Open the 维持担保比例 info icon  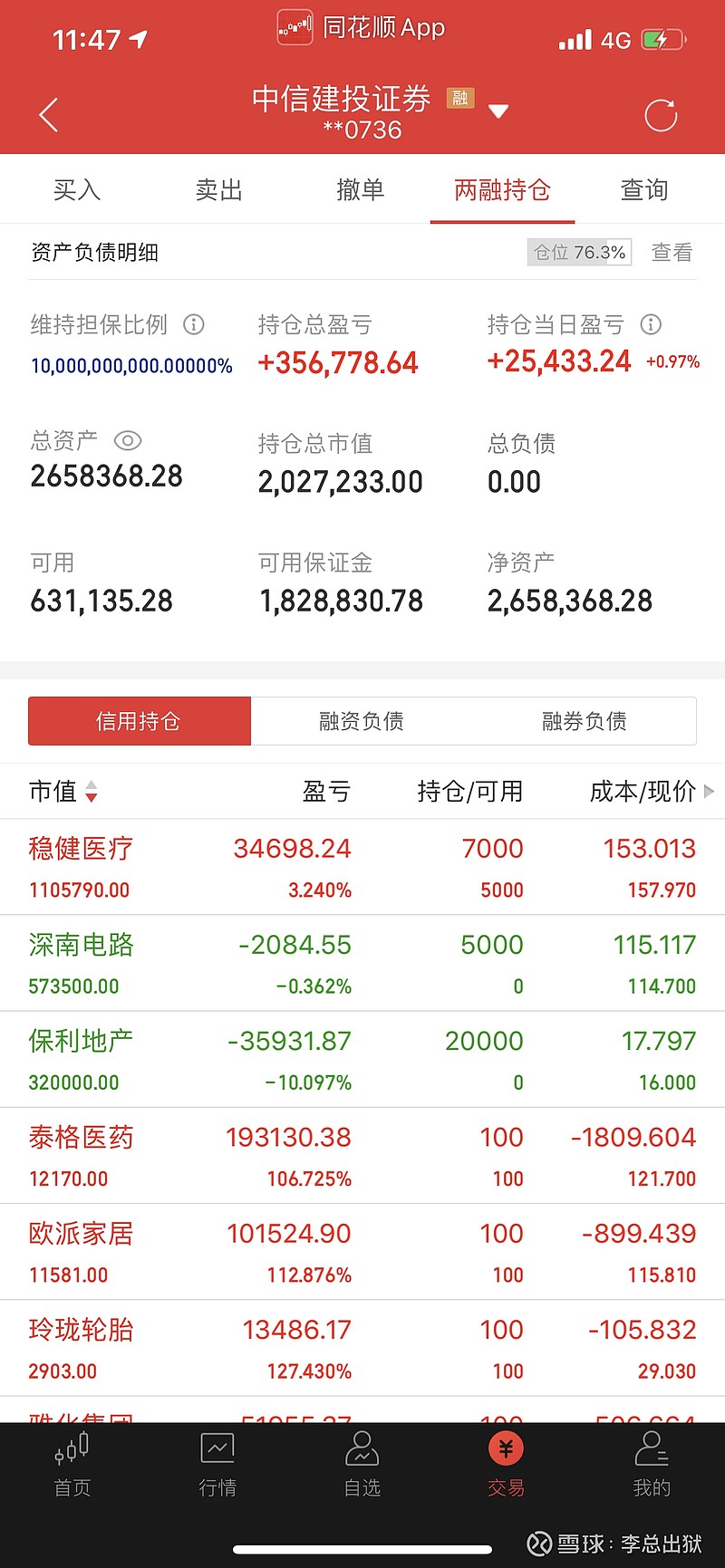[193, 324]
